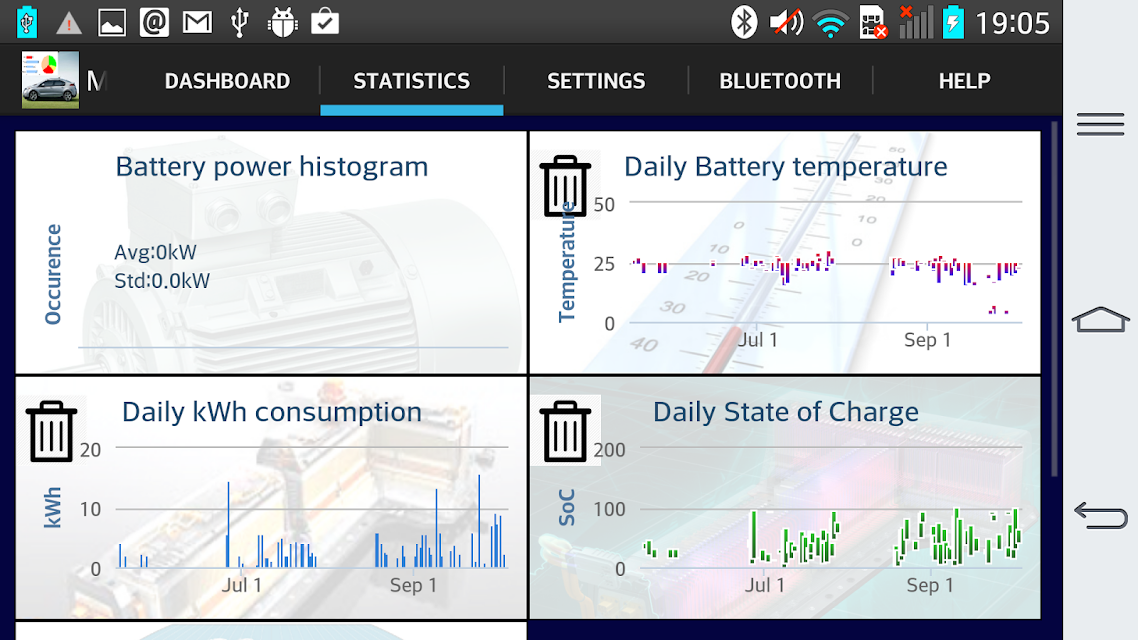The image size is (1138, 640).
Task: Delete Daily kWh consumption data
Action: point(52,431)
